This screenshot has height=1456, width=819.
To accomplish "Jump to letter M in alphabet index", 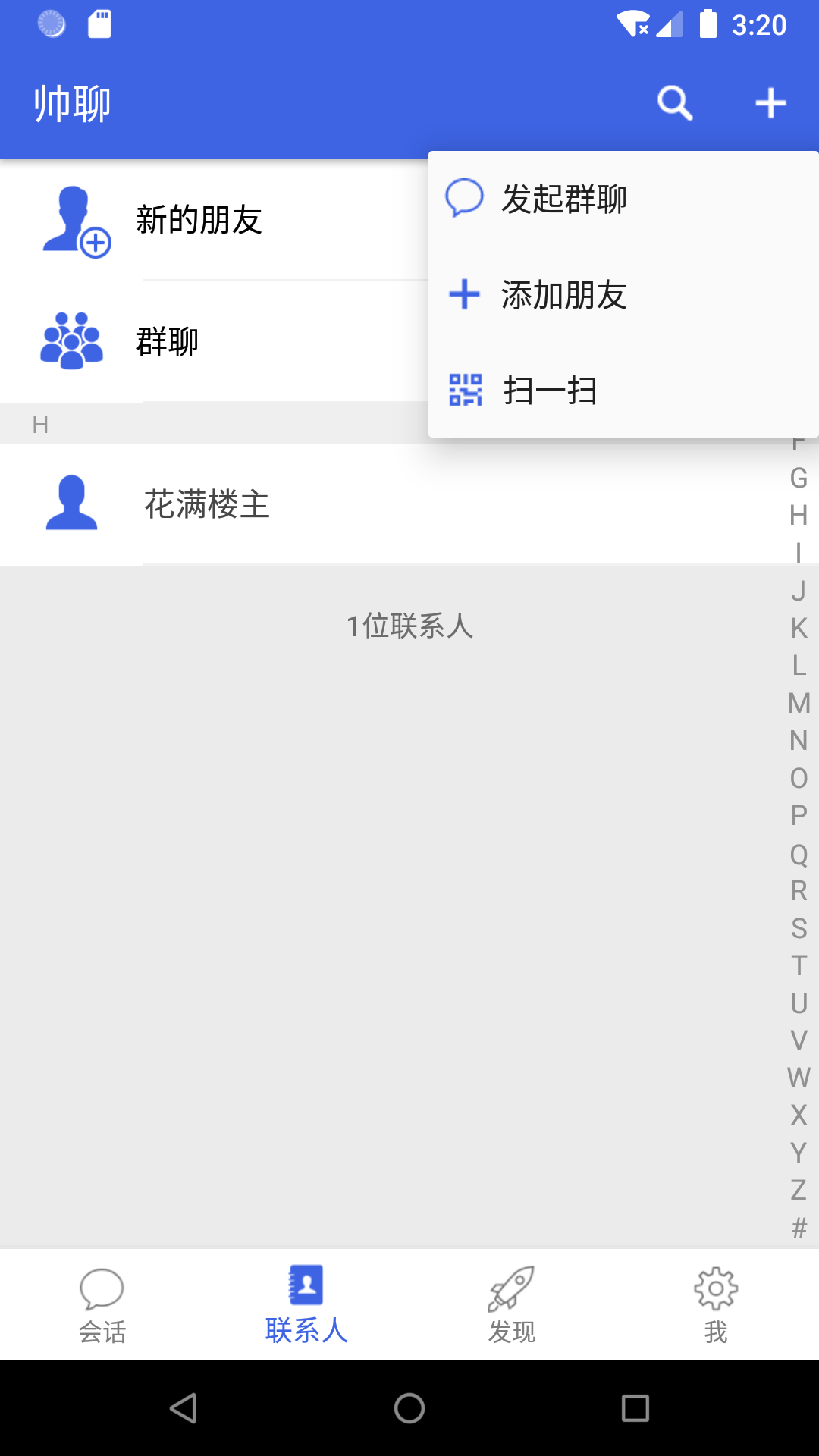I will pyautogui.click(x=797, y=701).
